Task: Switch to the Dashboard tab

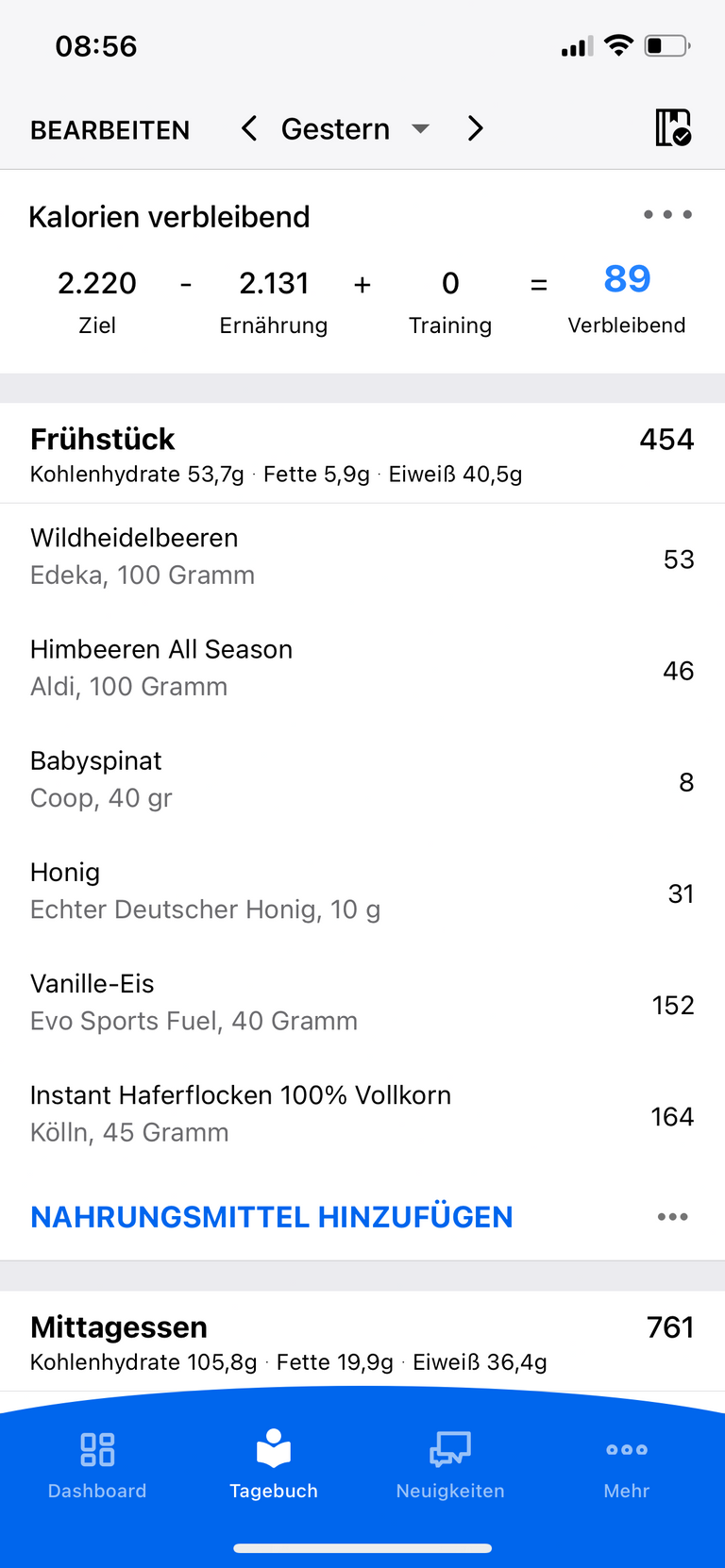Action: pos(97,1465)
